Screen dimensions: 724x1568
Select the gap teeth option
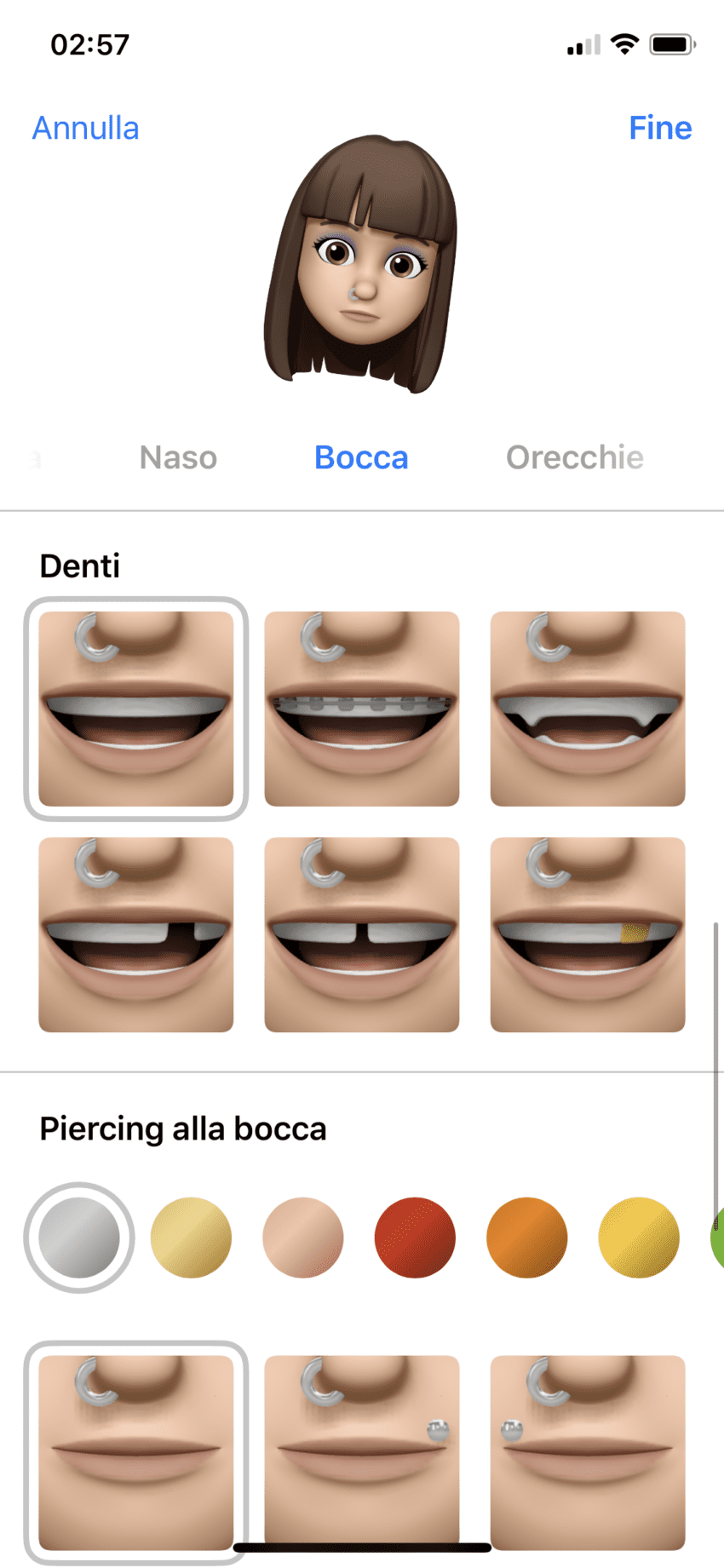tap(361, 934)
